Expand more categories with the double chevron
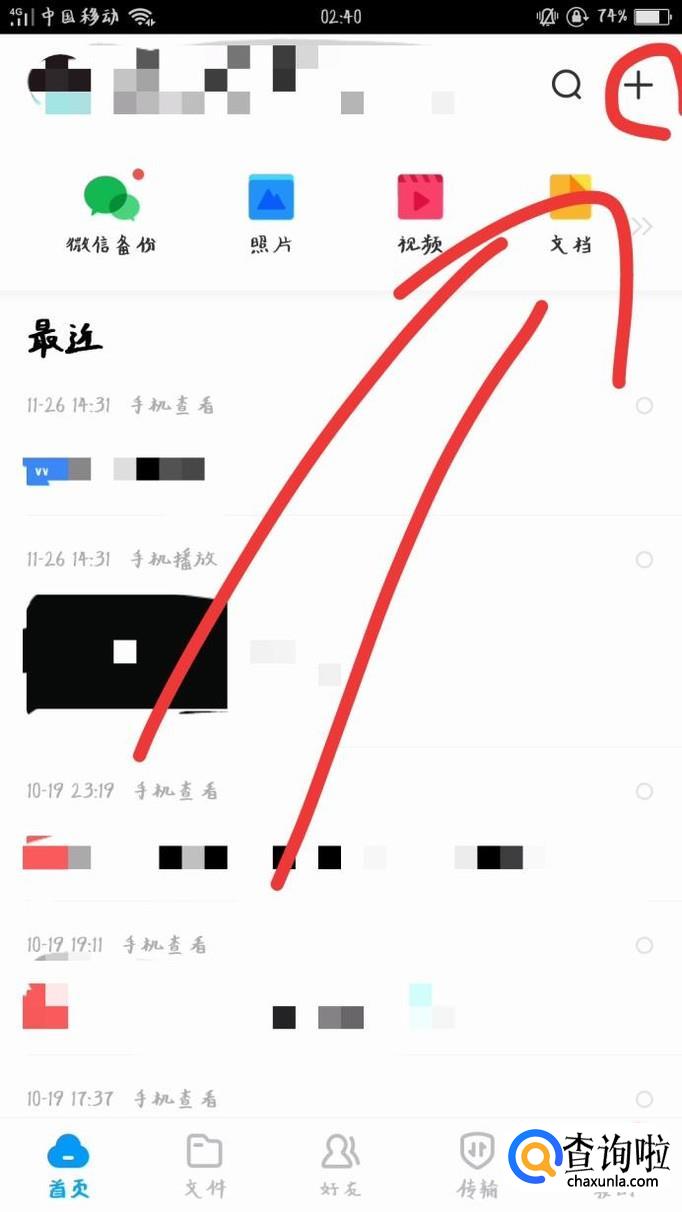This screenshot has height=1212, width=682. pyautogui.click(x=643, y=226)
